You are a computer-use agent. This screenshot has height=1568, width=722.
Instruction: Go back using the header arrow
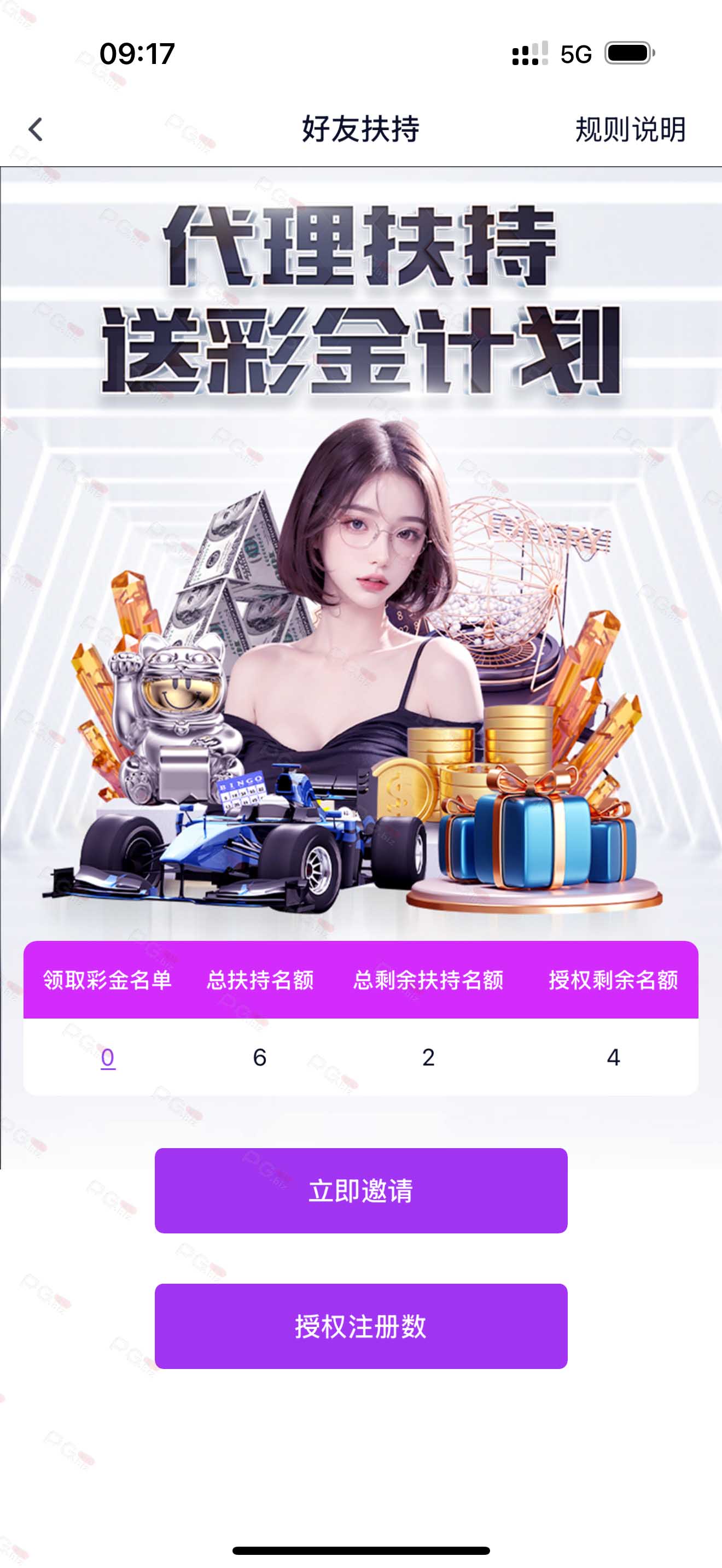[x=36, y=129]
